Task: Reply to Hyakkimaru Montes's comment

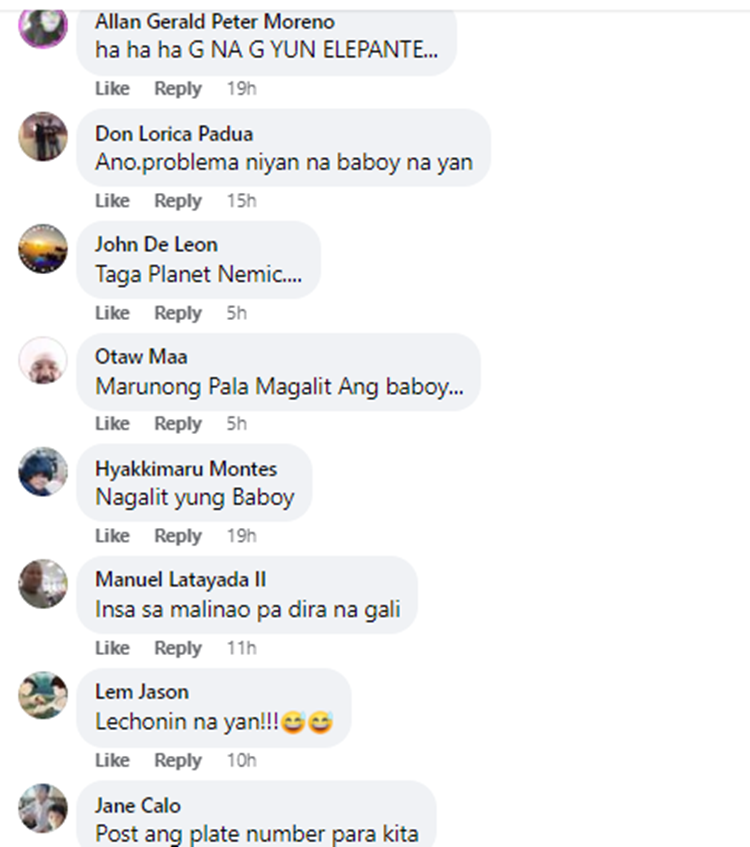Action: (x=177, y=536)
